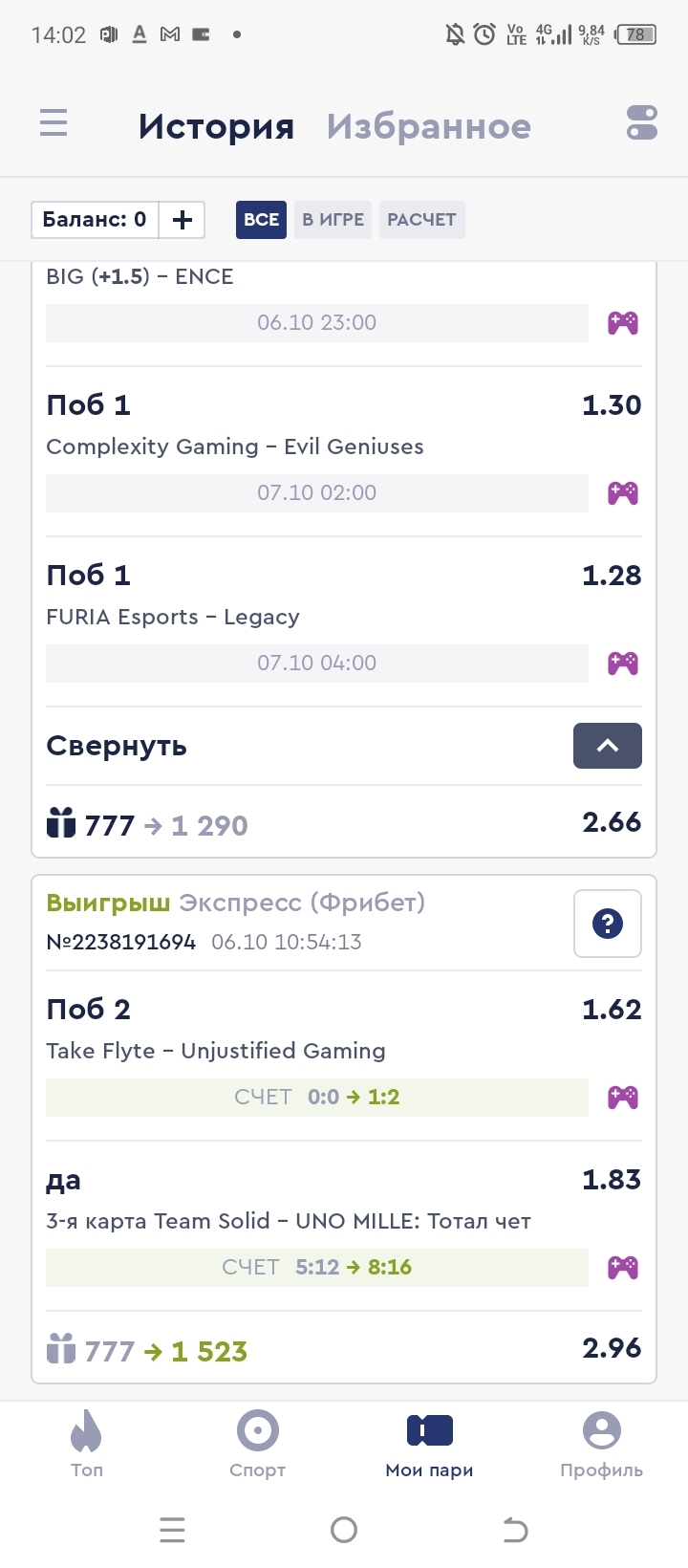Image resolution: width=688 pixels, height=1568 pixels.
Task: Open the Профиль tab
Action: [602, 1444]
